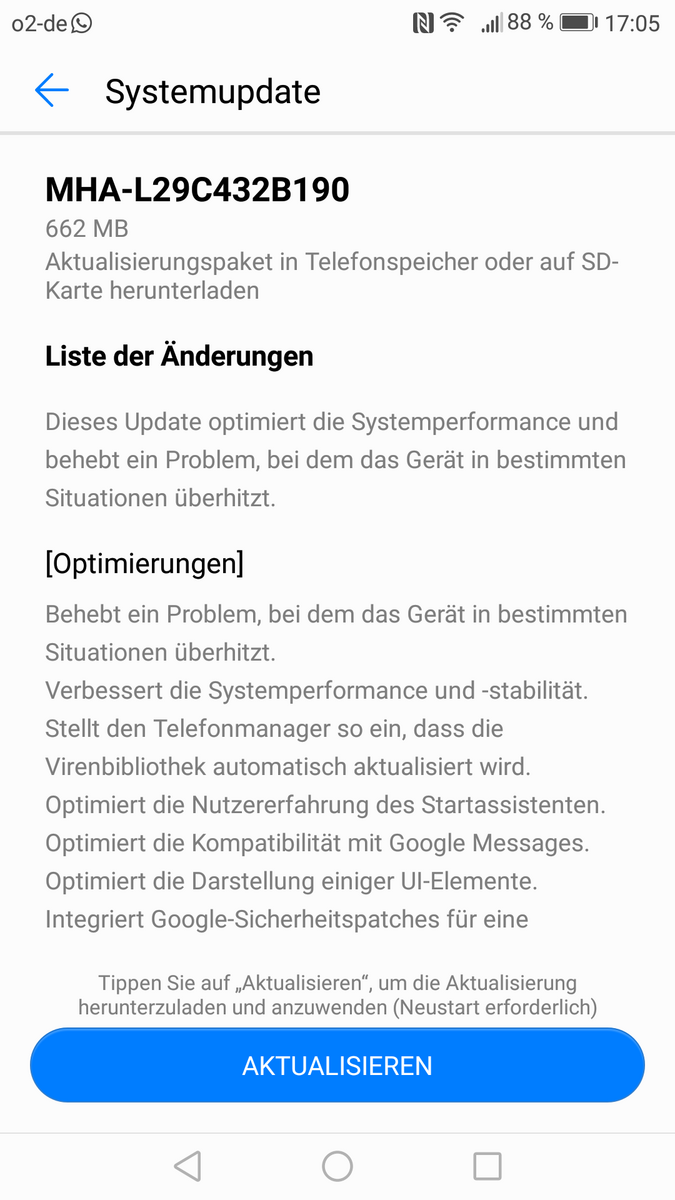Image resolution: width=675 pixels, height=1200 pixels.
Task: Tap the system back navigation button
Action: coord(187,1166)
